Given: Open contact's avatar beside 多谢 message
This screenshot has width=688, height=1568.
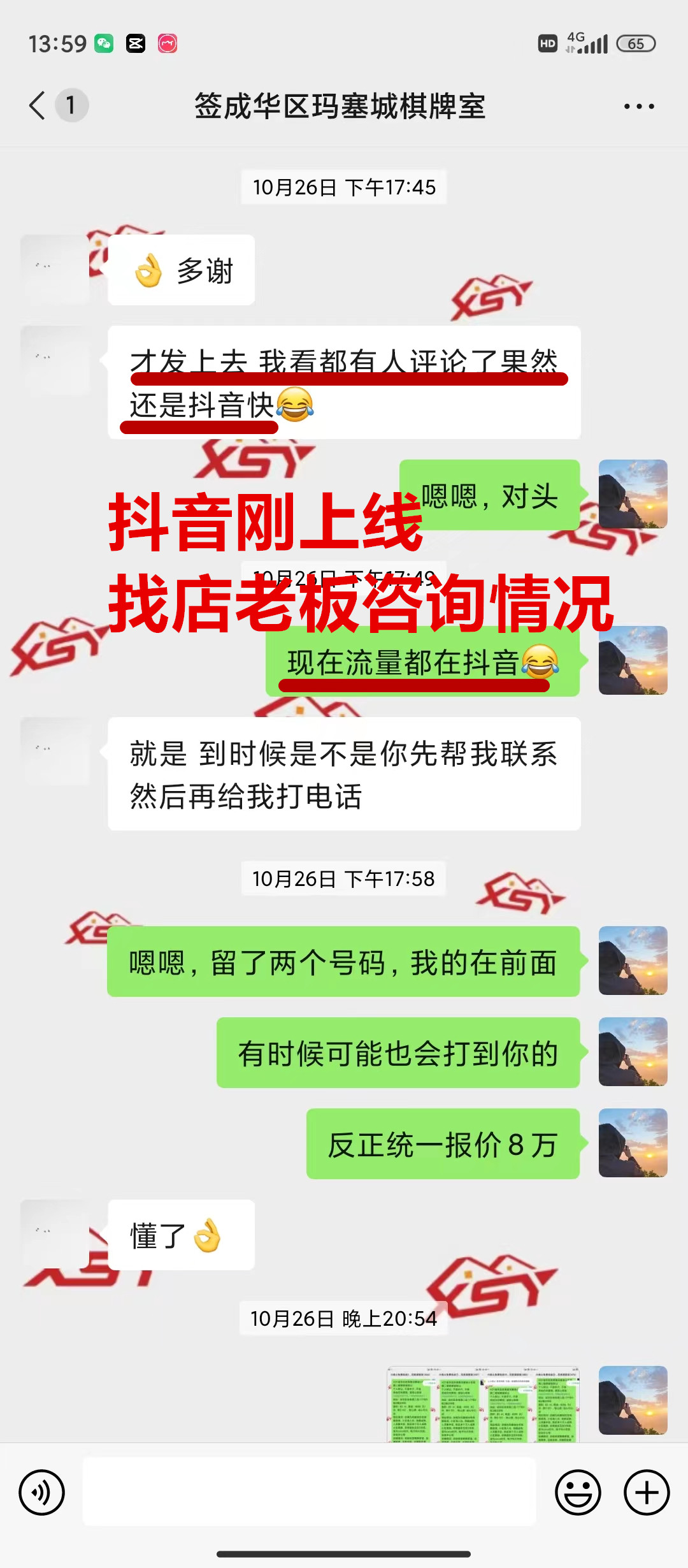Looking at the screenshot, I should 55,269.
